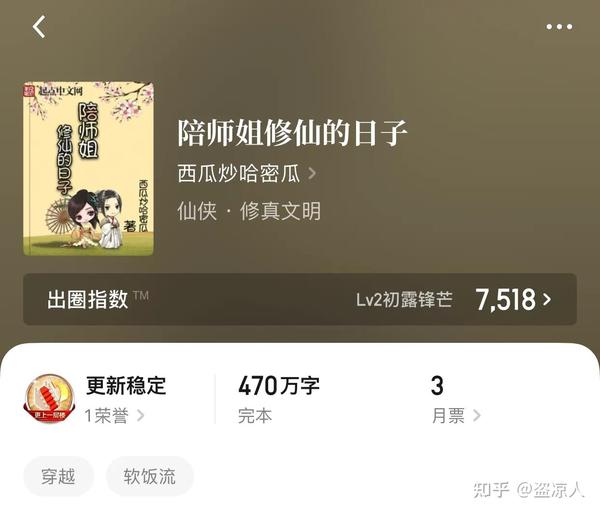This screenshot has width=600, height=514.
Task: Open the three-dot overflow menu
Action: point(559,27)
